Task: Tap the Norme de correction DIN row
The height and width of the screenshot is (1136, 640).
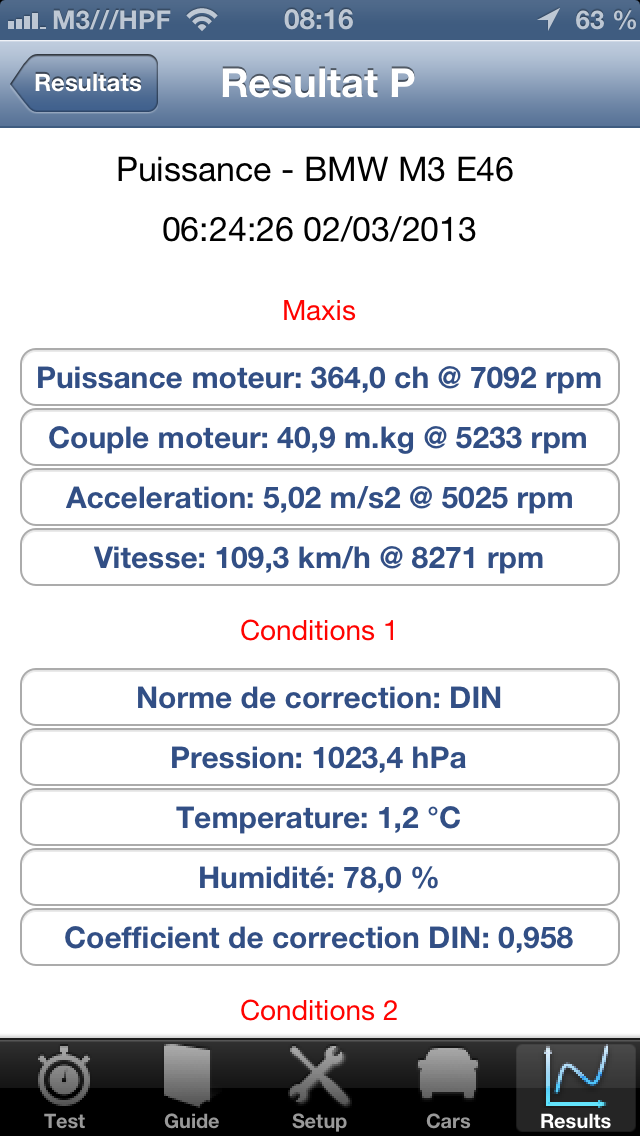Action: (320, 697)
